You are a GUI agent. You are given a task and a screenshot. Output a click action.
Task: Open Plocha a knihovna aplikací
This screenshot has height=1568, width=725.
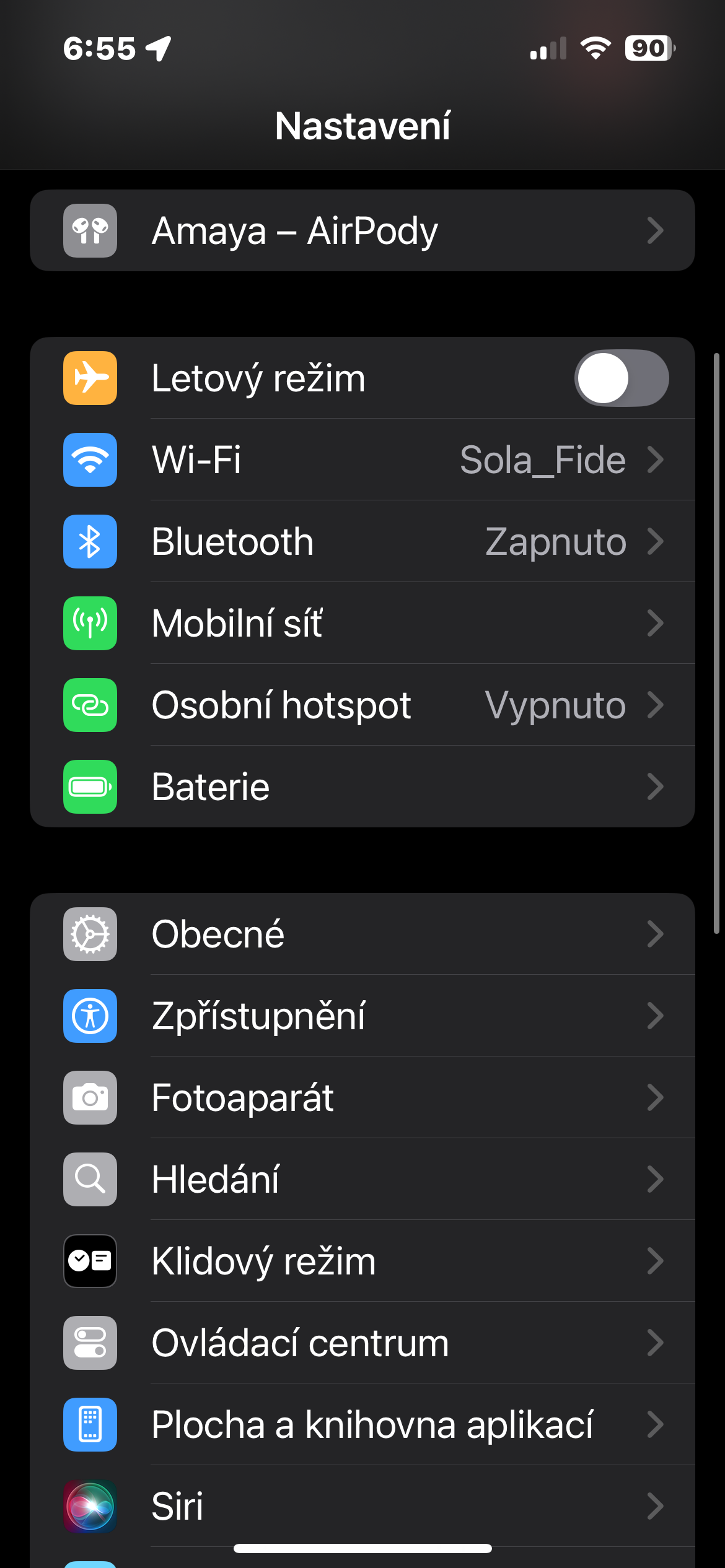[x=362, y=1424]
